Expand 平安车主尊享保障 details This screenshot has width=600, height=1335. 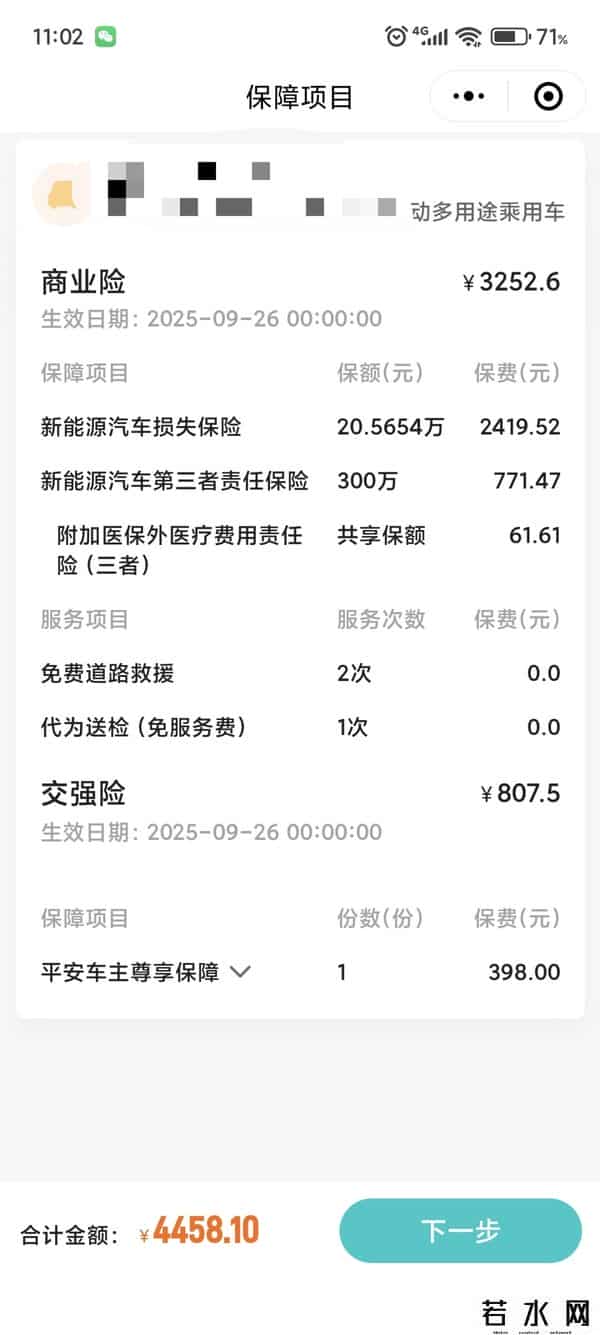click(240, 971)
